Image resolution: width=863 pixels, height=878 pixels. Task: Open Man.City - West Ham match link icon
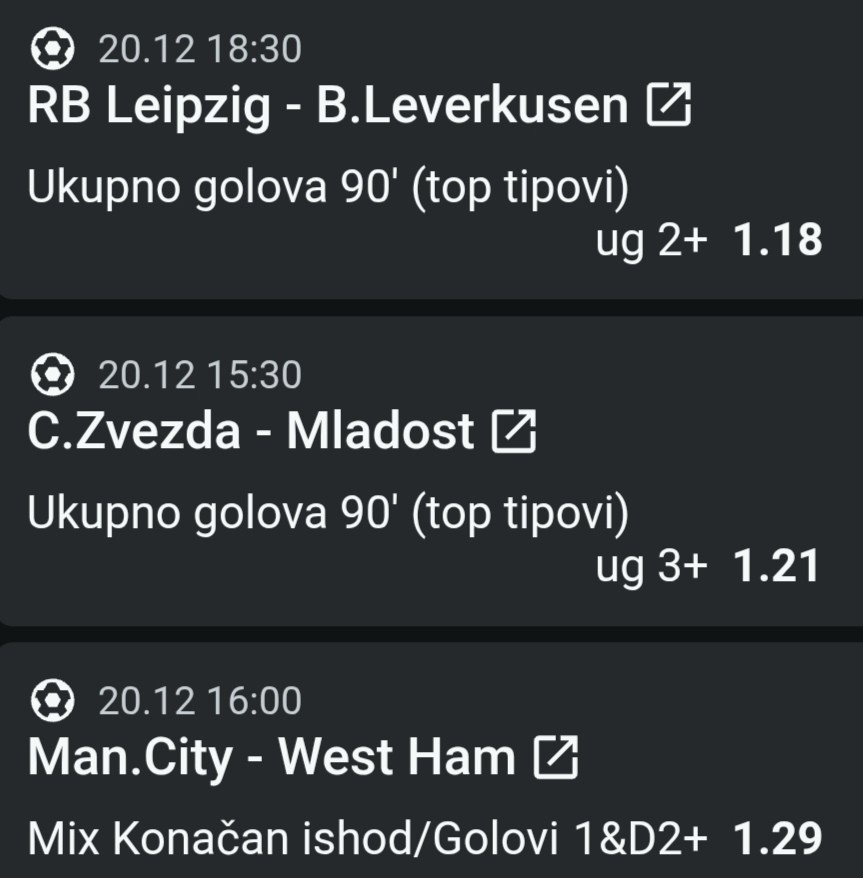click(x=556, y=757)
